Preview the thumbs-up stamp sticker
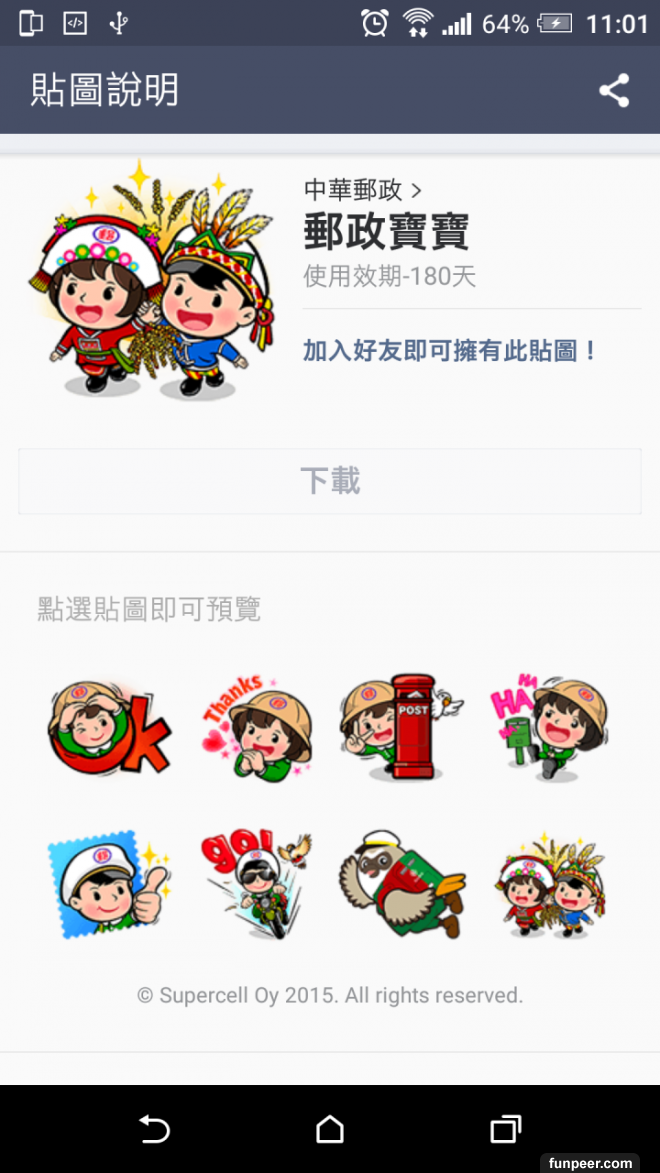660x1173 pixels. (x=109, y=882)
